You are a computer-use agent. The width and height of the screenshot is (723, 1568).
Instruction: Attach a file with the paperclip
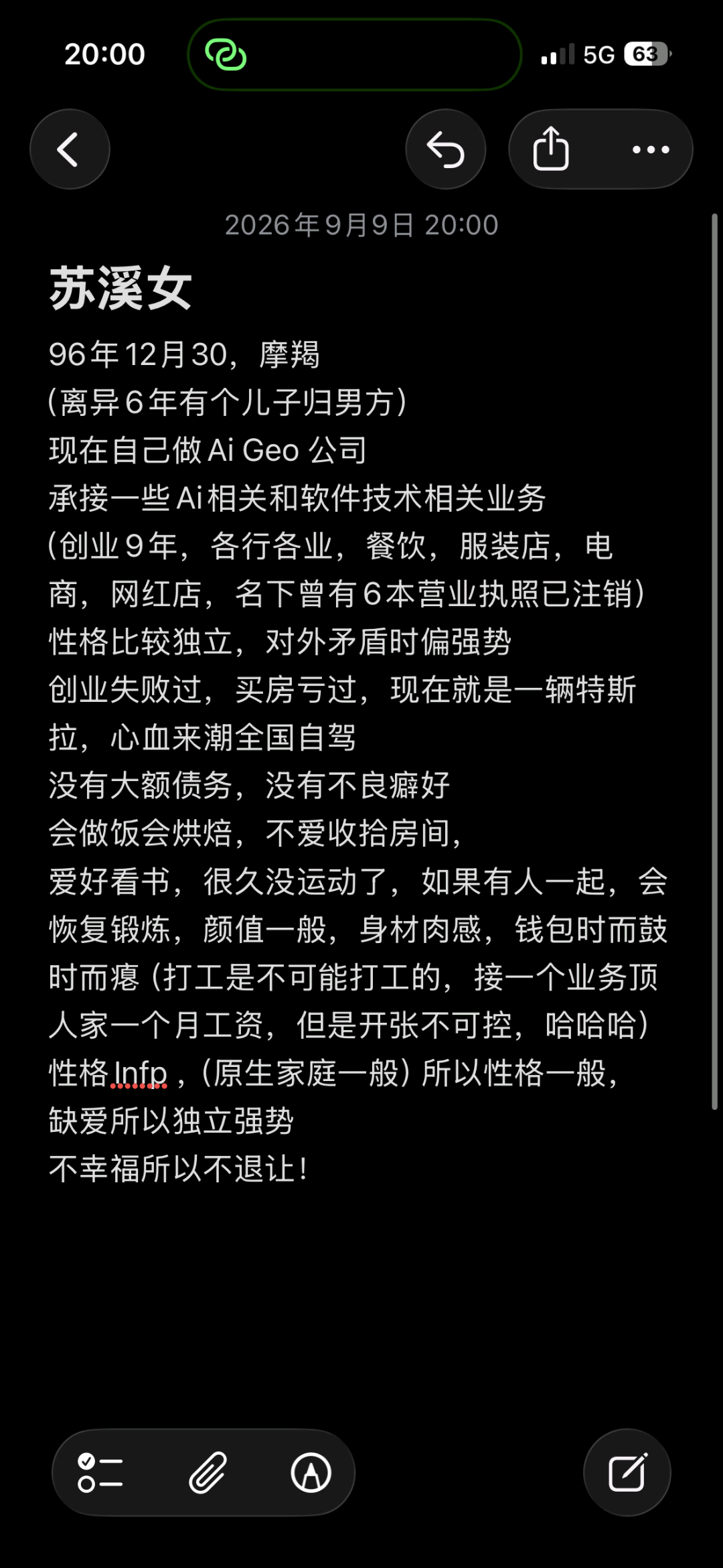[207, 1472]
